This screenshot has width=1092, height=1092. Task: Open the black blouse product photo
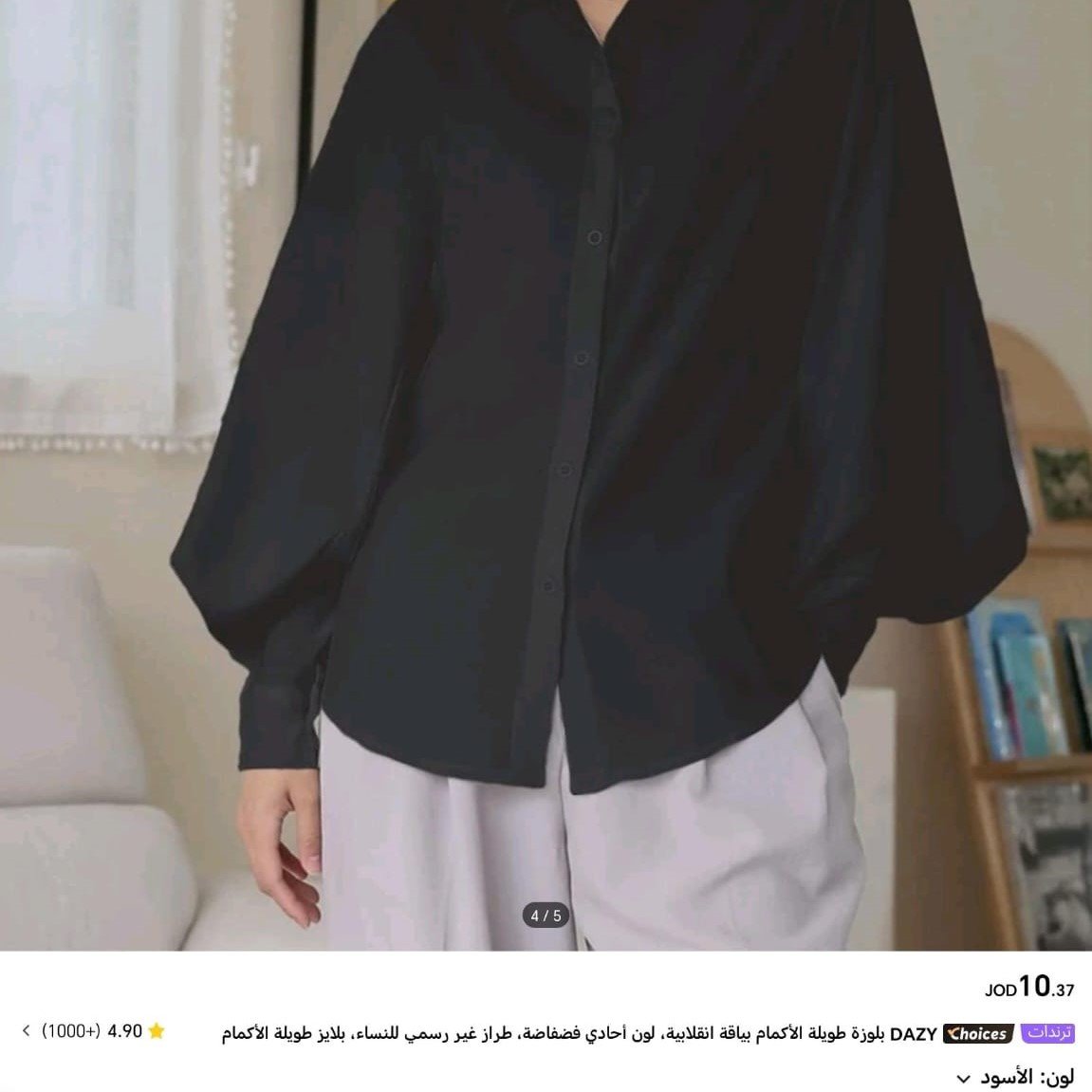(546, 474)
